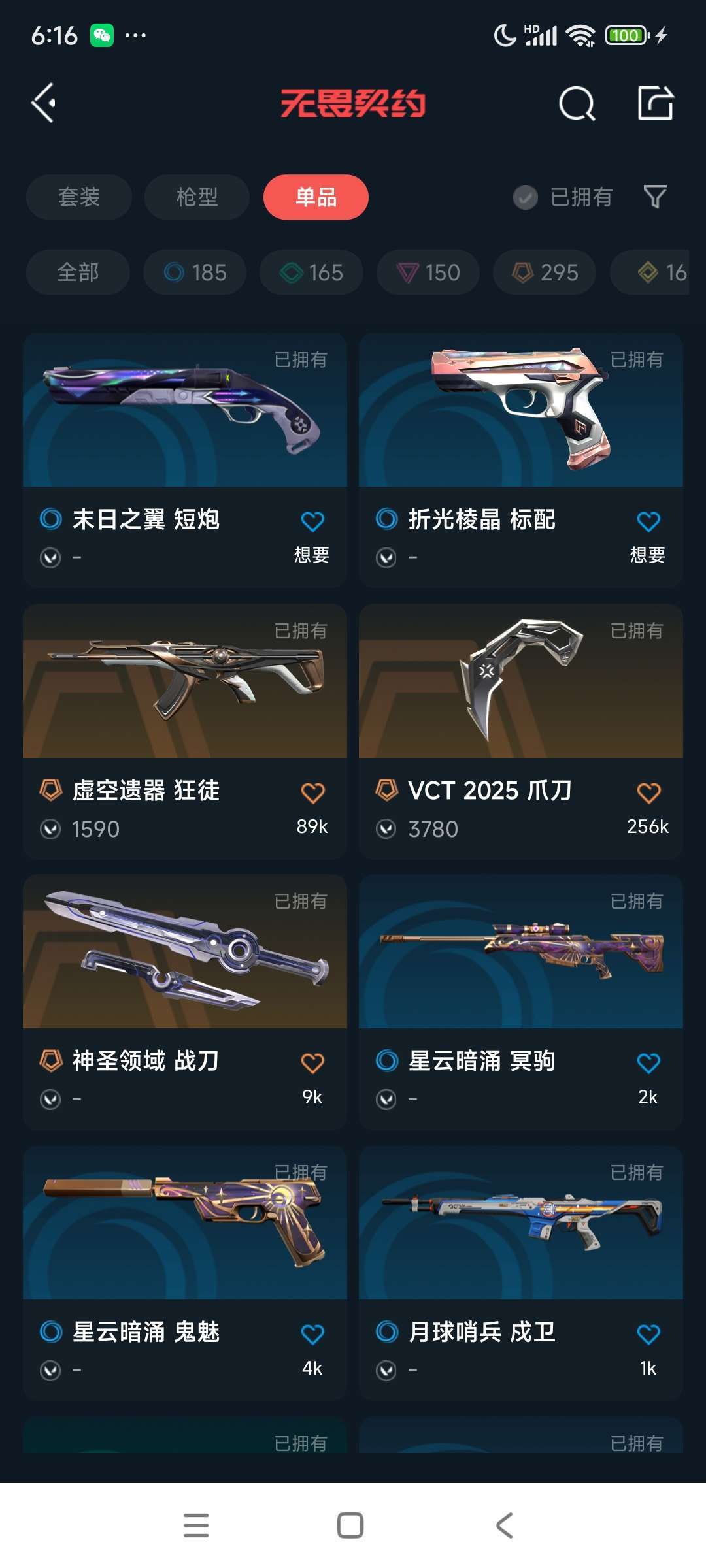The width and height of the screenshot is (706, 1568).
Task: Select the 全部 filter chip
Action: click(x=78, y=272)
